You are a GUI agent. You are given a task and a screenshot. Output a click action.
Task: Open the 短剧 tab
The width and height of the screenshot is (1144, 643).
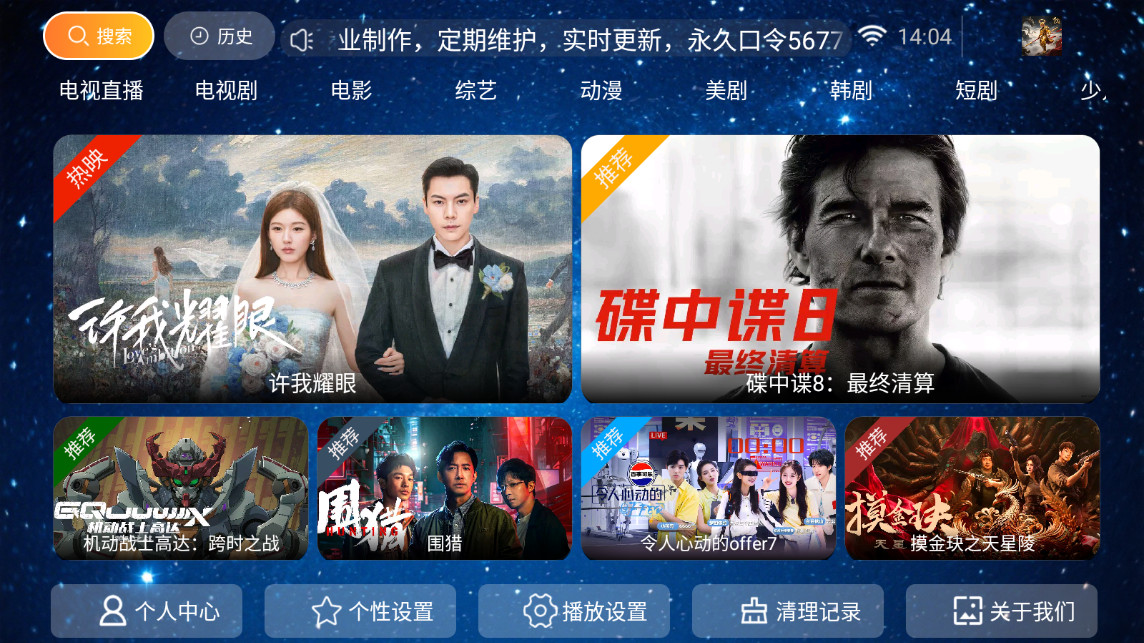coord(976,91)
